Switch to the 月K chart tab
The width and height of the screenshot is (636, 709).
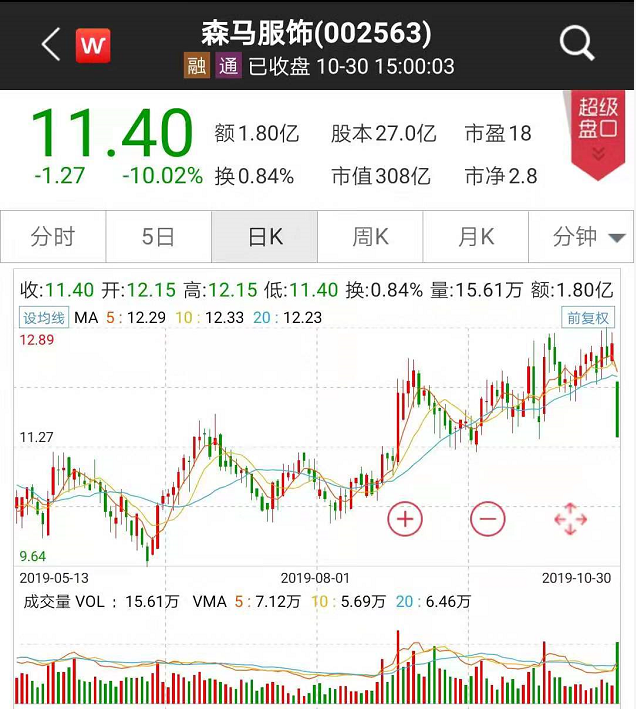click(x=476, y=237)
